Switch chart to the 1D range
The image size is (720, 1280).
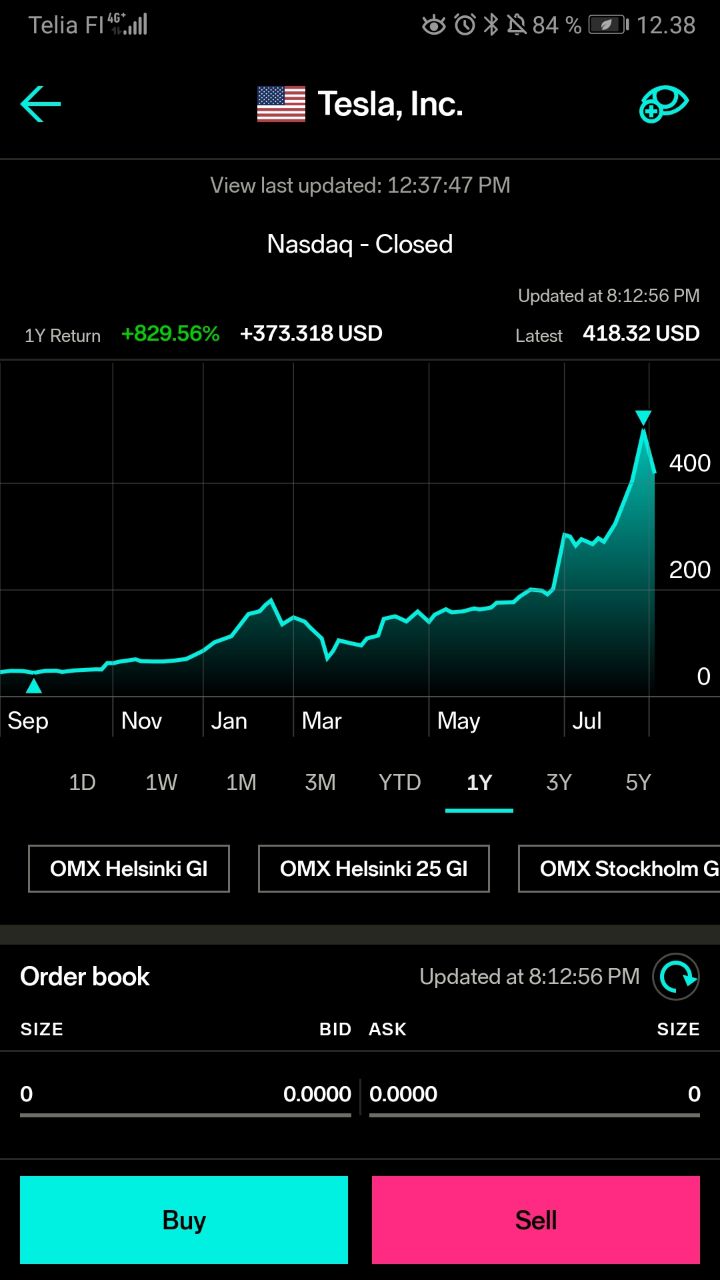tap(82, 783)
